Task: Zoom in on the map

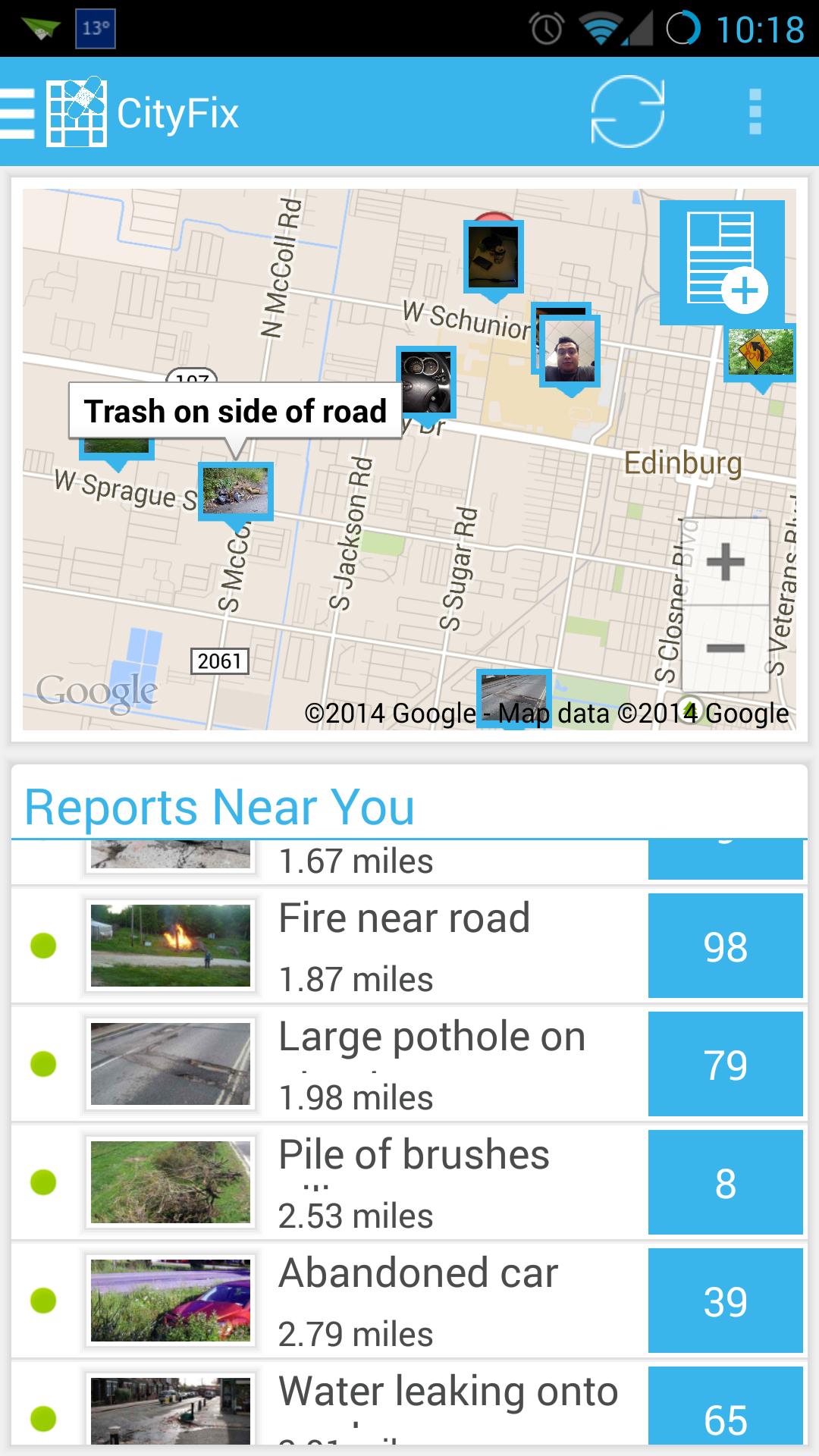Action: [x=725, y=562]
